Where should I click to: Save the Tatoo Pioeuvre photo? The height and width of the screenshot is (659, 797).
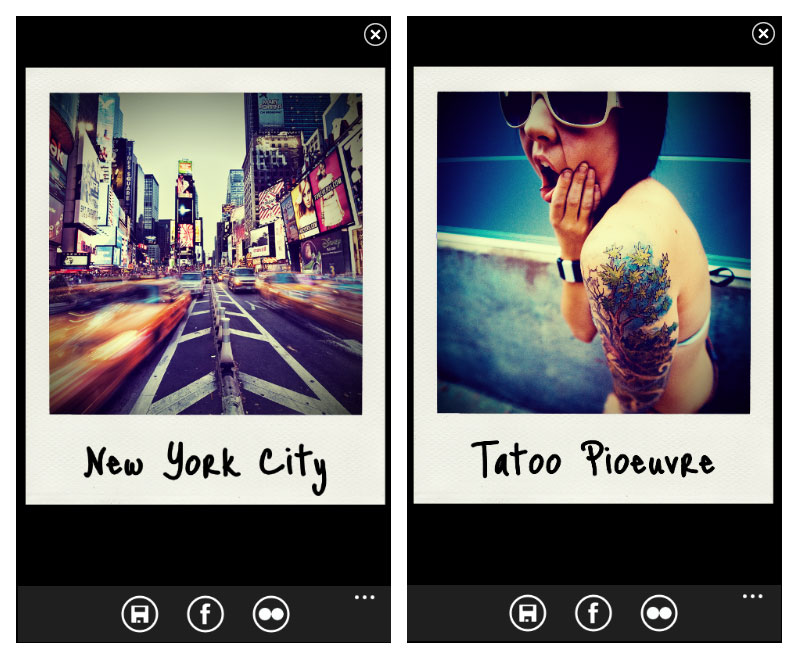pyautogui.click(x=528, y=614)
